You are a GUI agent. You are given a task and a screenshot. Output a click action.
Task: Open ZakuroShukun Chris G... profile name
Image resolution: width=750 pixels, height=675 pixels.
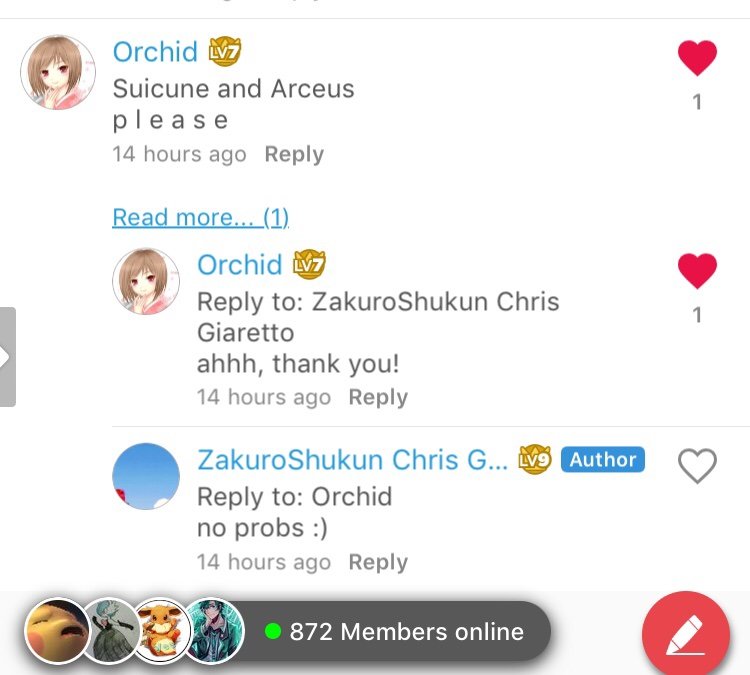coord(353,460)
